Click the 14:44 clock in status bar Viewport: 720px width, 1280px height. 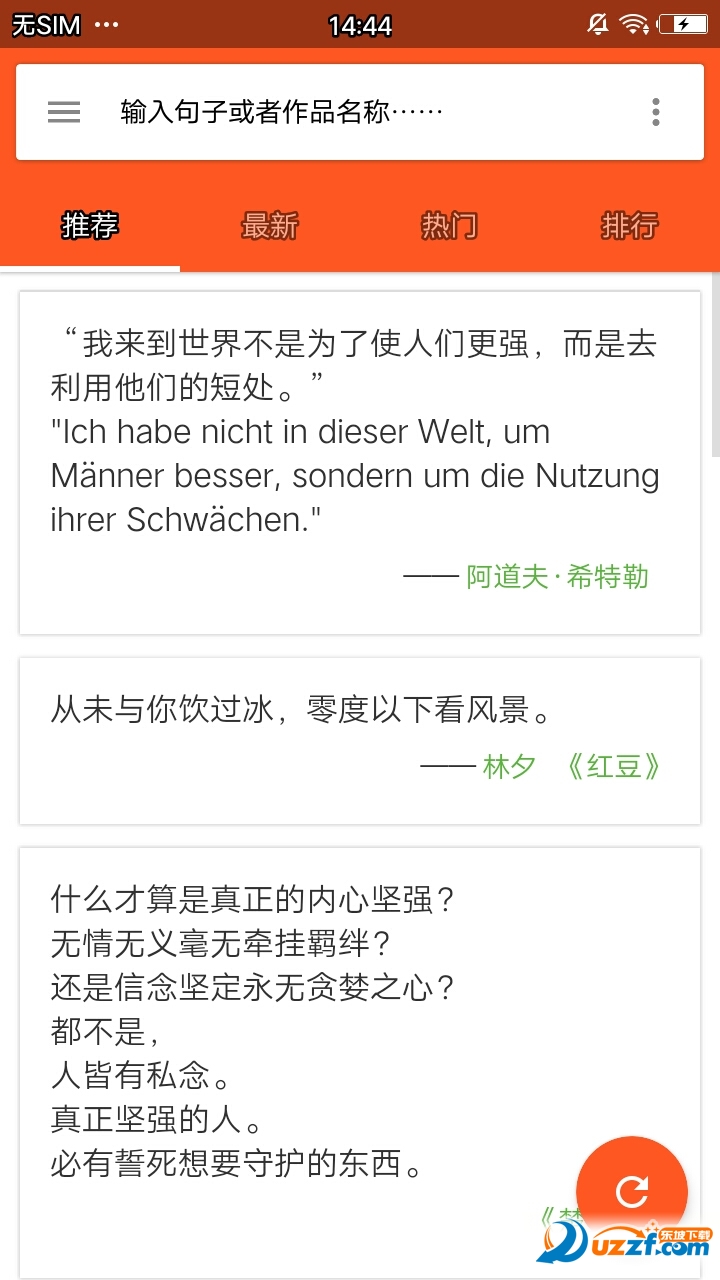[360, 23]
